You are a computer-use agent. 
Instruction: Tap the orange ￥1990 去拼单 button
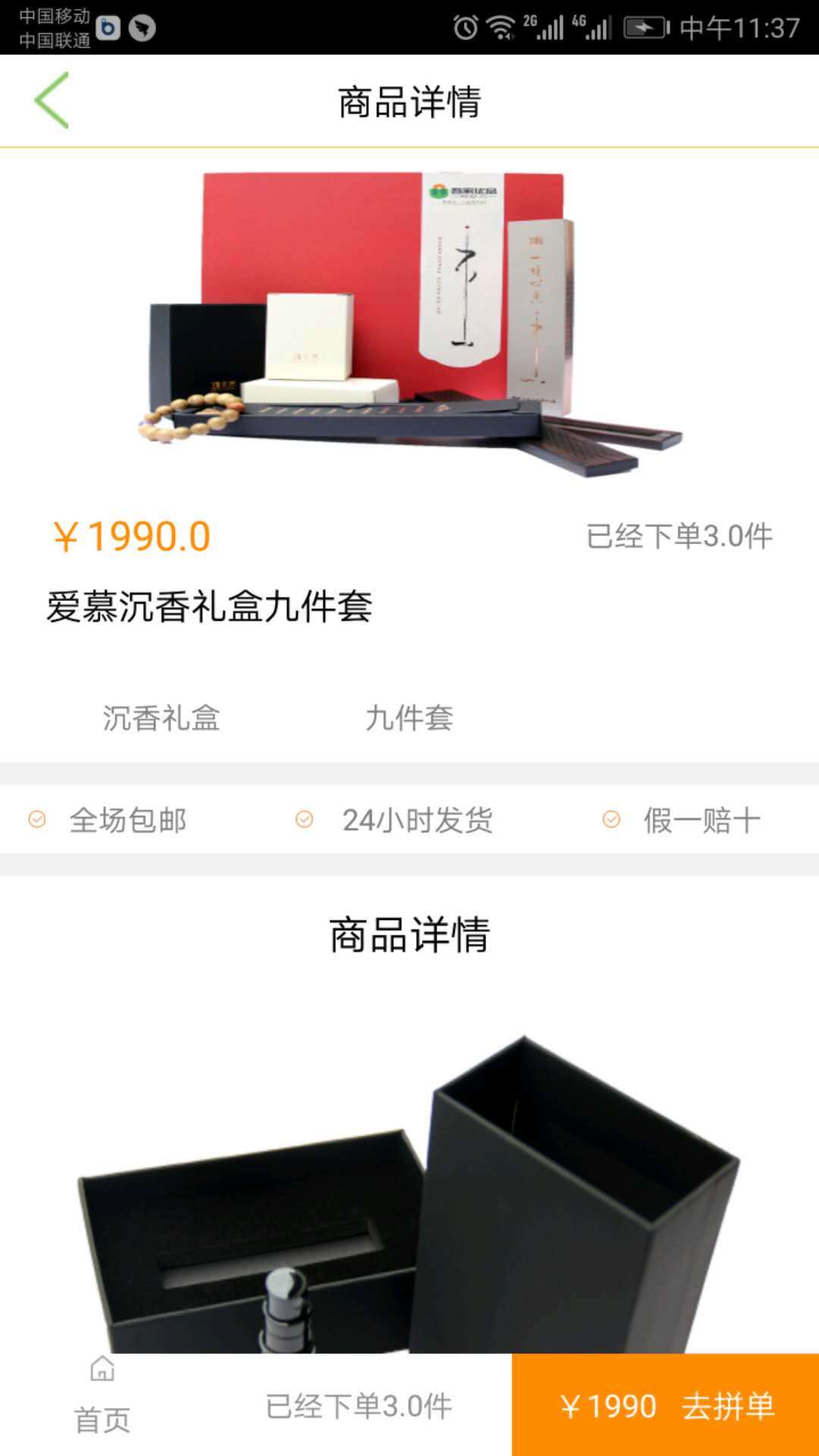(665, 1405)
